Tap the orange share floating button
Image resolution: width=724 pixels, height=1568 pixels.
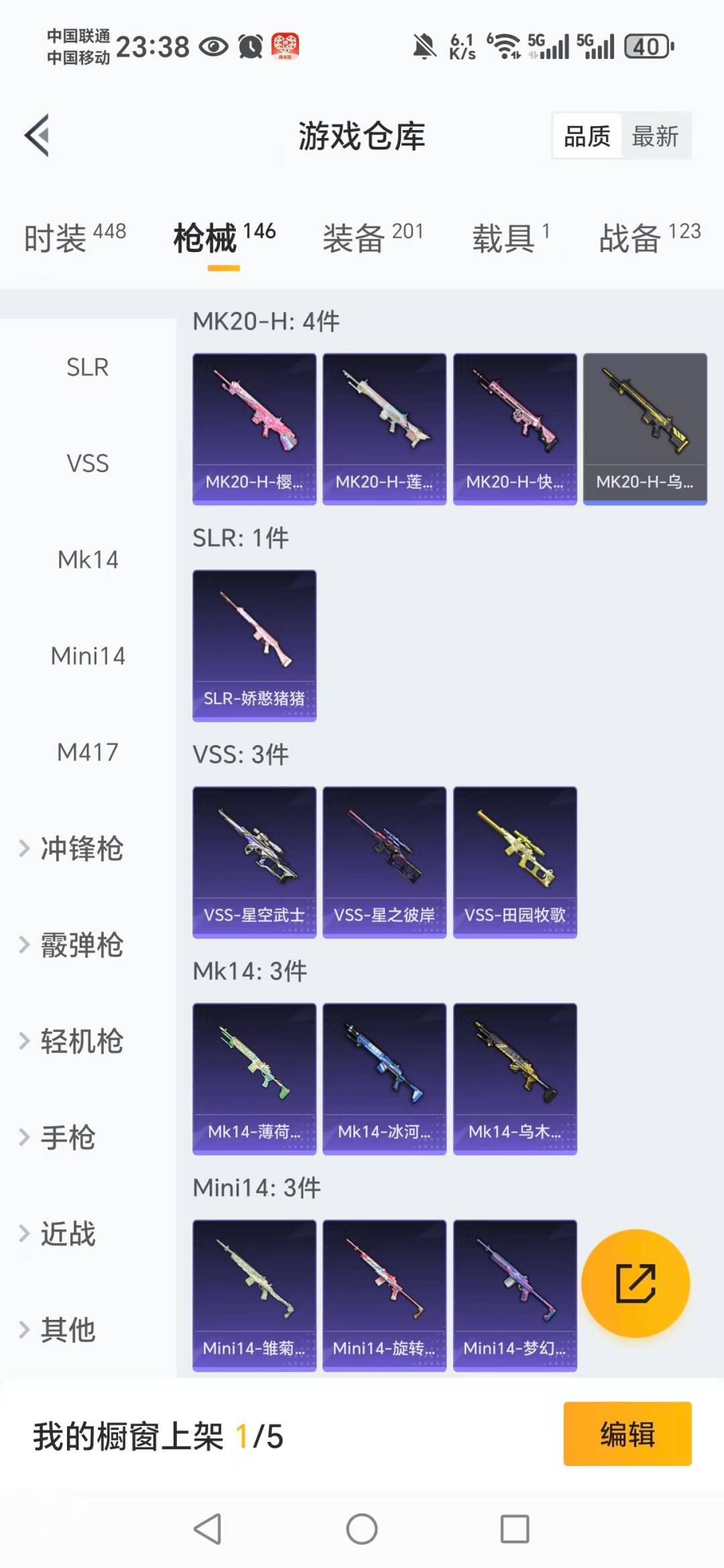click(635, 1283)
